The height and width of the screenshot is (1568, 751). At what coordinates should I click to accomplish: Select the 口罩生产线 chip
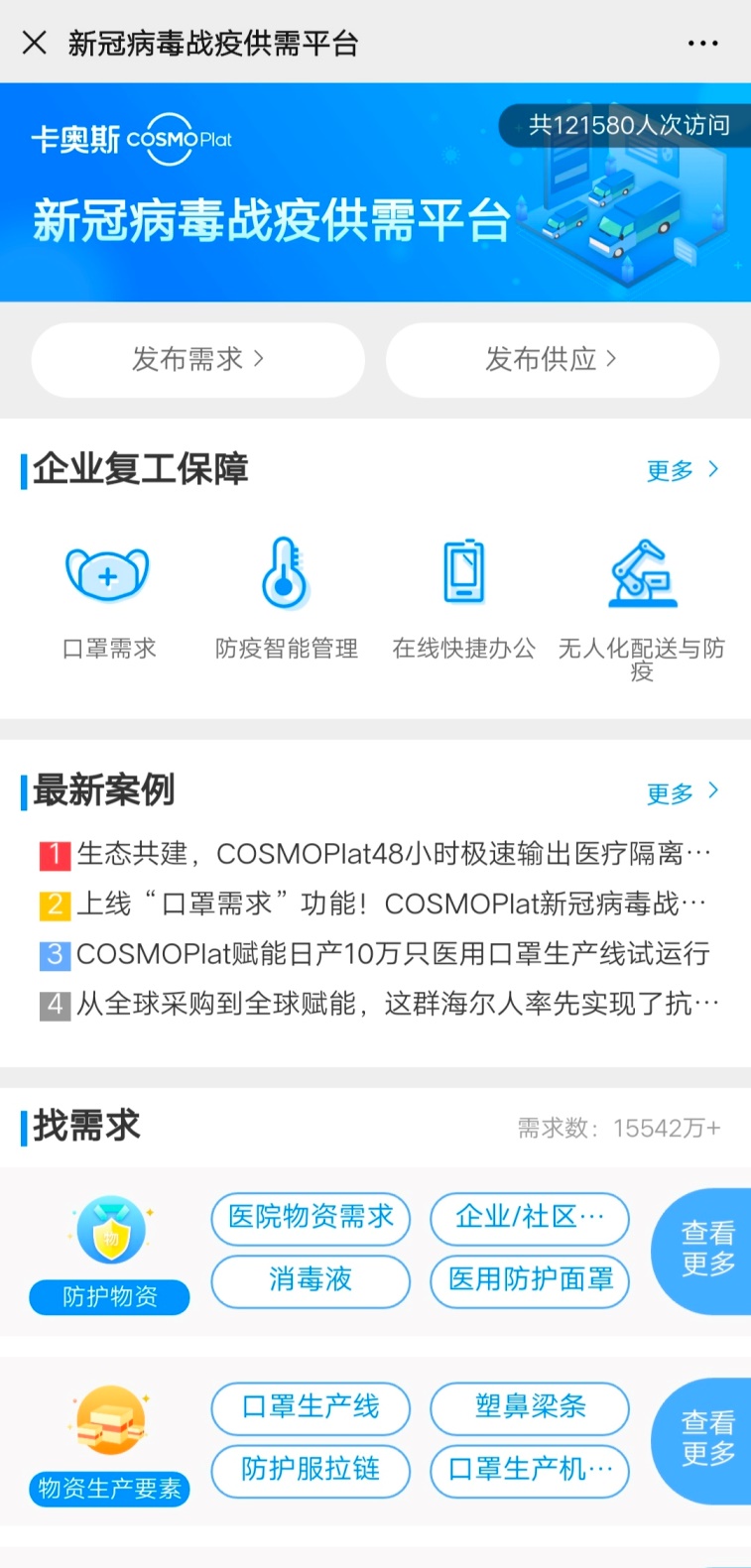[x=311, y=1406]
